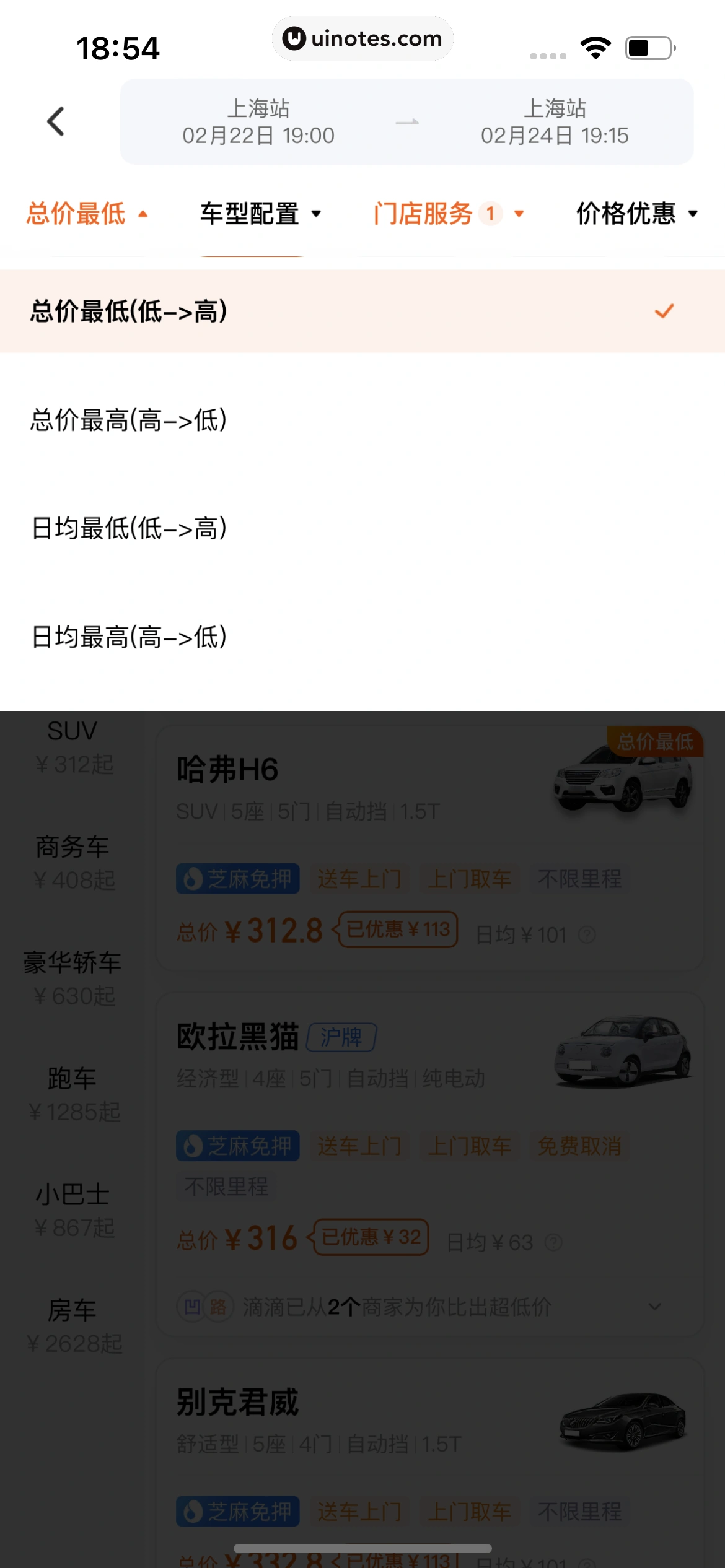Tap the help question icon beside 日均 ¥101

point(586,935)
